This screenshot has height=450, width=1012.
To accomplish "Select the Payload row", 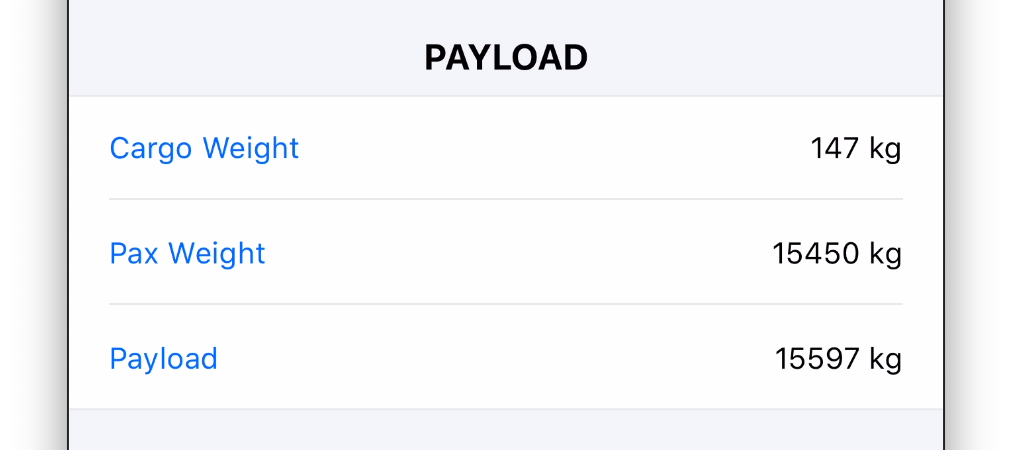I will pyautogui.click(x=505, y=358).
